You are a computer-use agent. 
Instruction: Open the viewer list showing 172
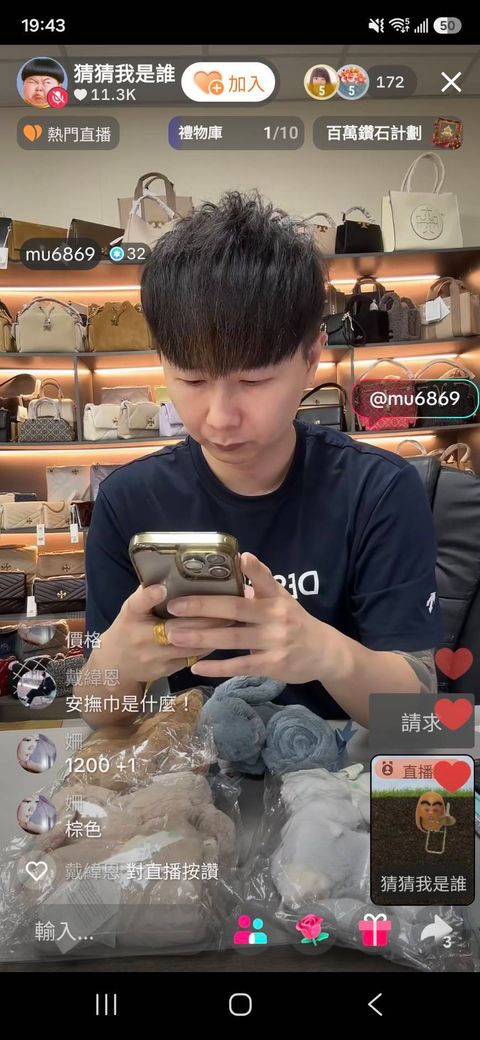point(389,82)
